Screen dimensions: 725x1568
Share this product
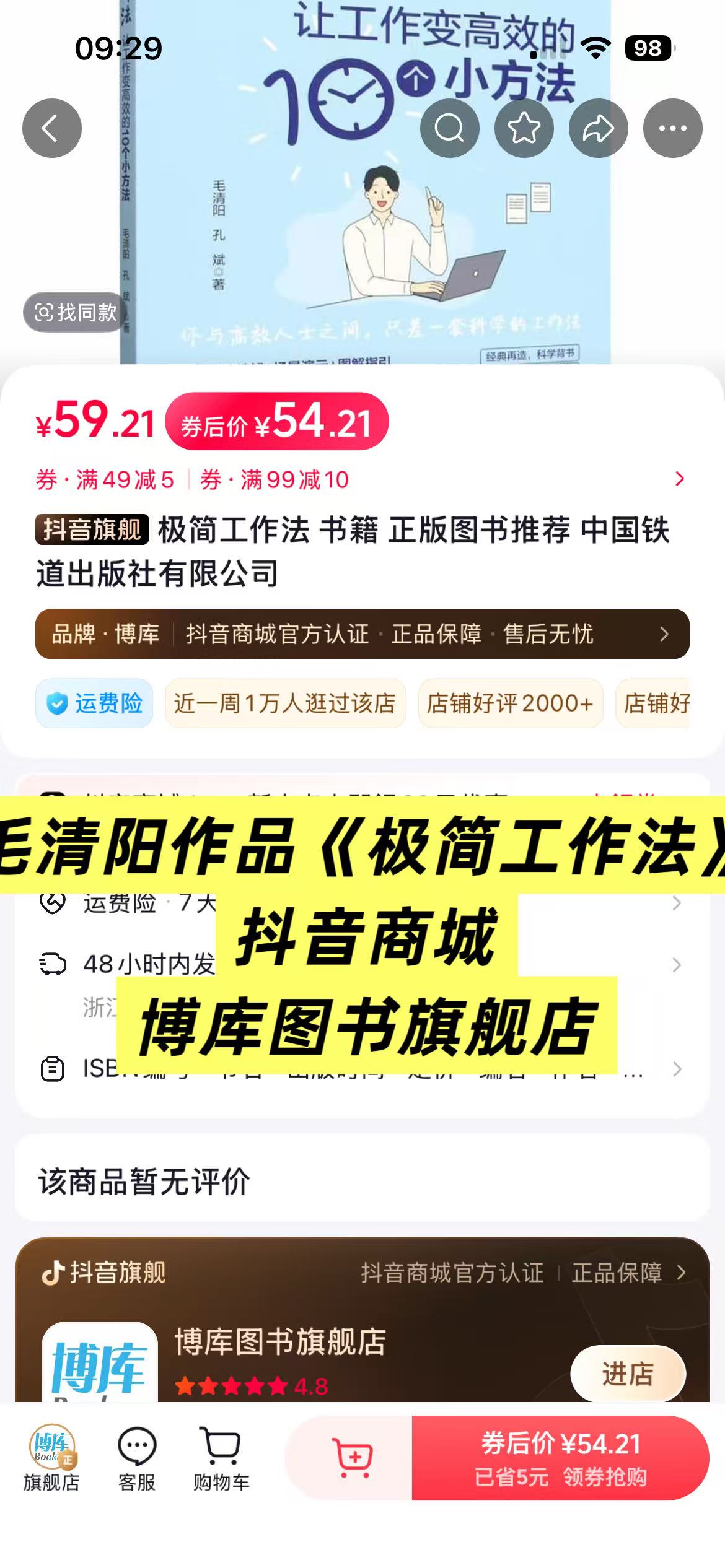coord(598,128)
